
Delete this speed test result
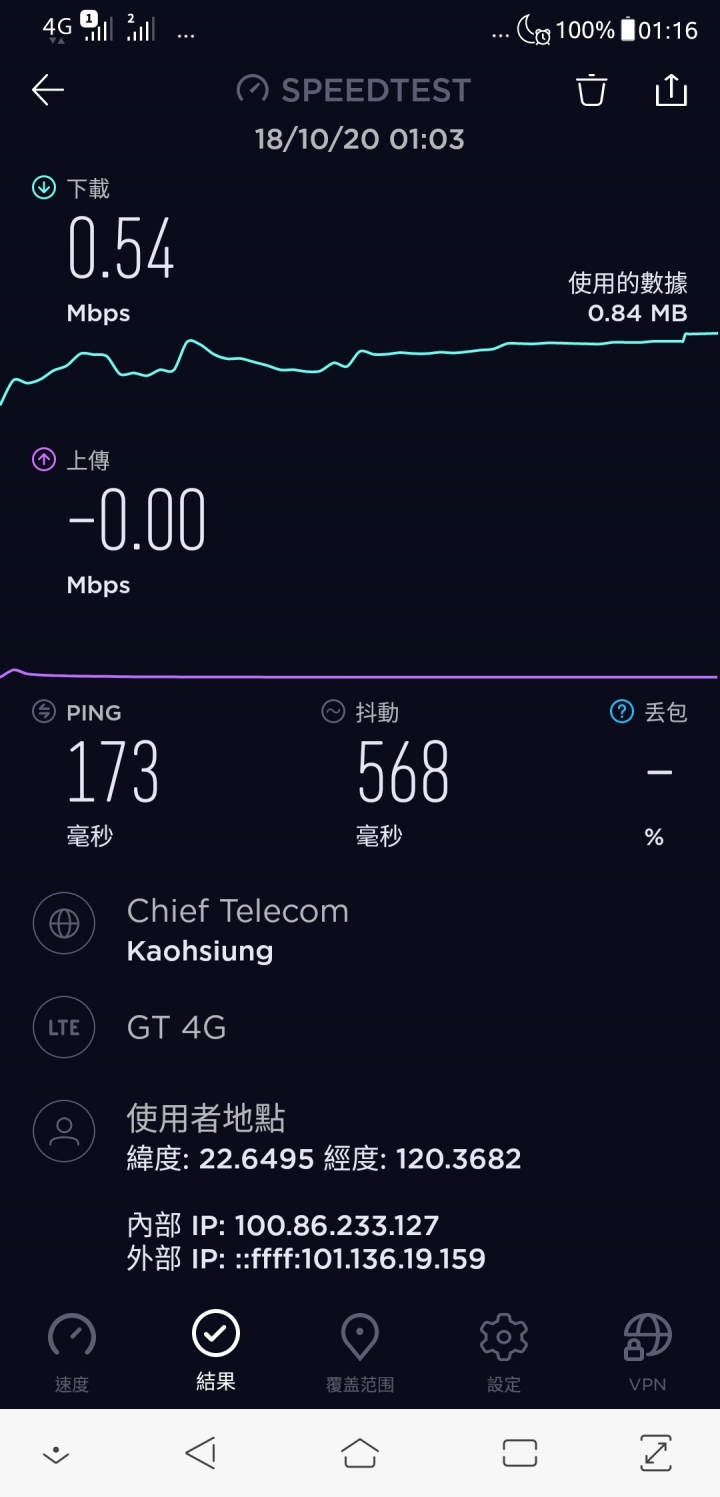coord(591,90)
